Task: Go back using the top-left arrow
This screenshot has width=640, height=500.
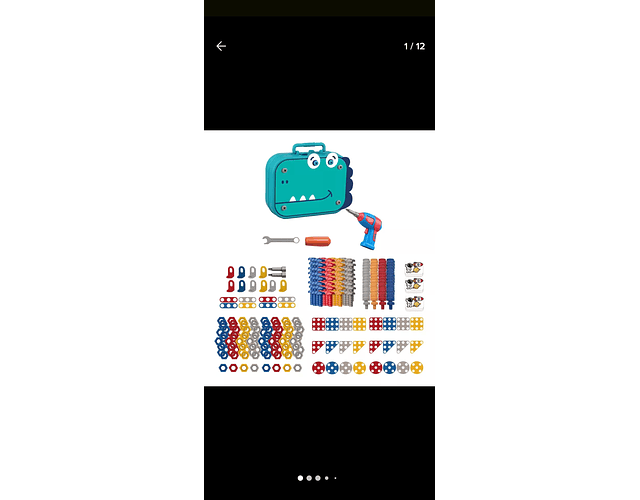Action: click(x=221, y=46)
